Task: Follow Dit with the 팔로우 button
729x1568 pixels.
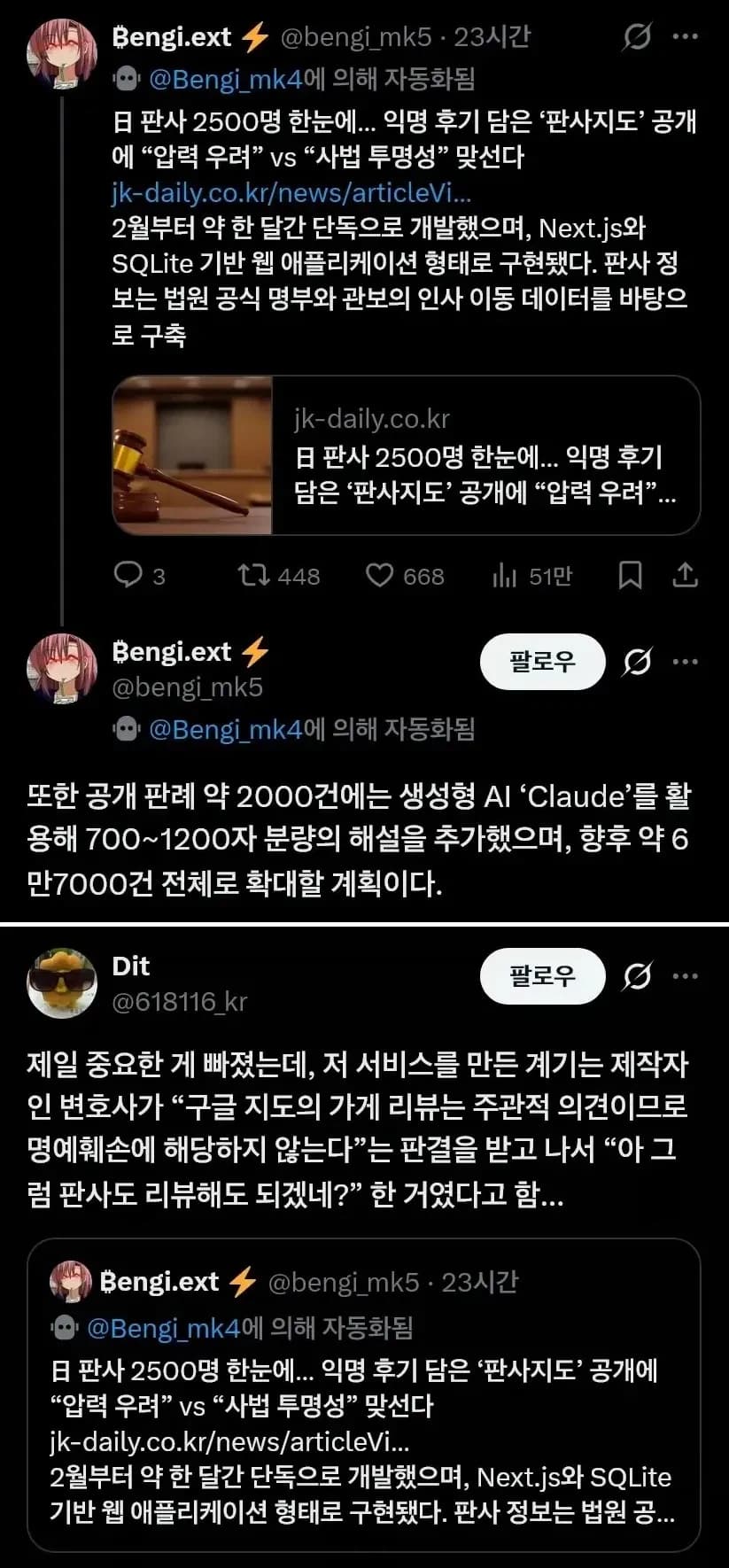Action: tap(542, 976)
